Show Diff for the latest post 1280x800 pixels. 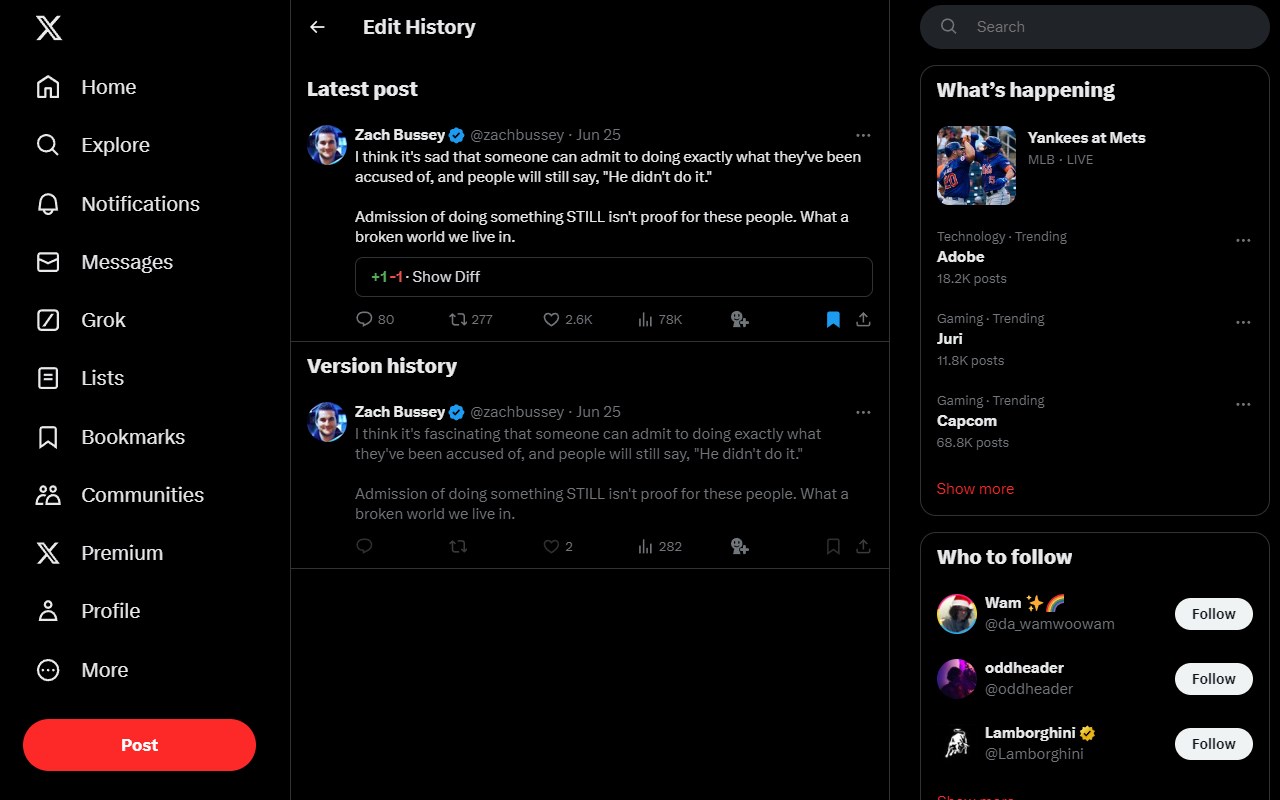tap(613, 277)
